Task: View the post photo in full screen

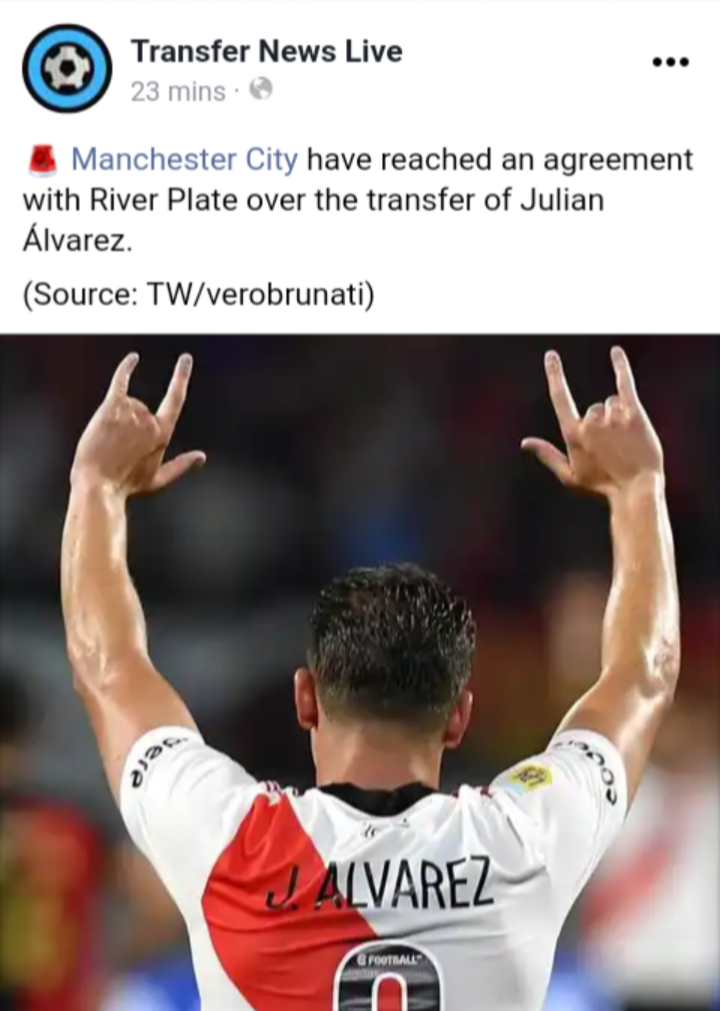Action: 360,672
